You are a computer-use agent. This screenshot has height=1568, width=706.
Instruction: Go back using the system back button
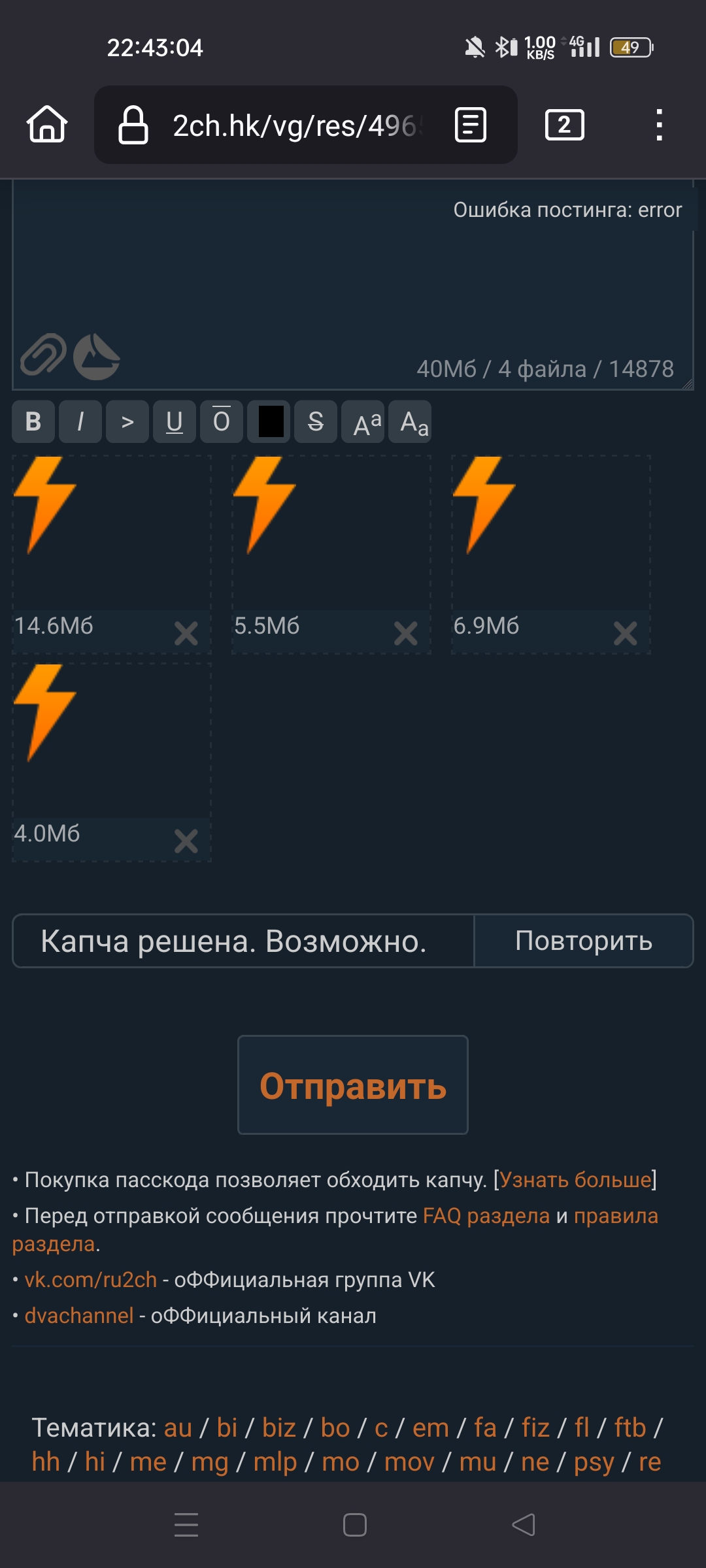point(523,1525)
